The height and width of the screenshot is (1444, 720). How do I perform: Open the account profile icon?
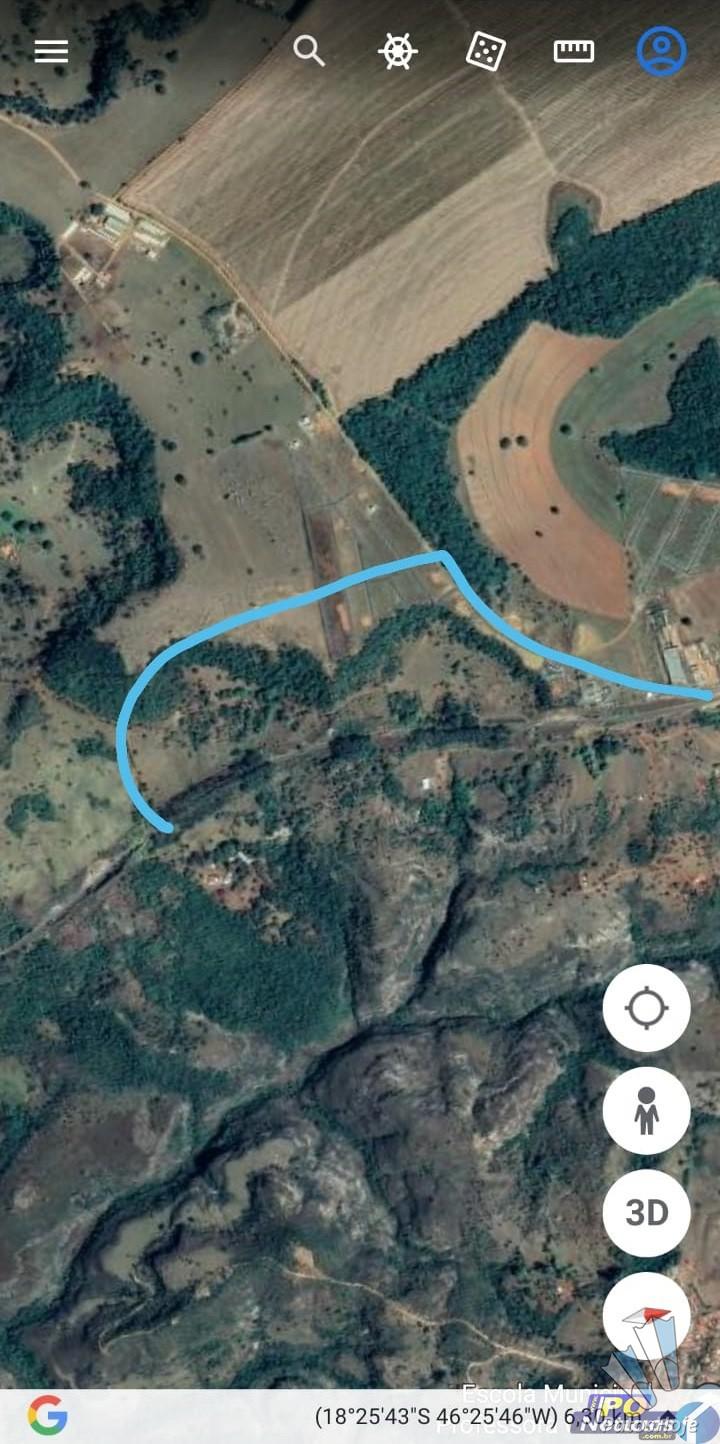662,50
